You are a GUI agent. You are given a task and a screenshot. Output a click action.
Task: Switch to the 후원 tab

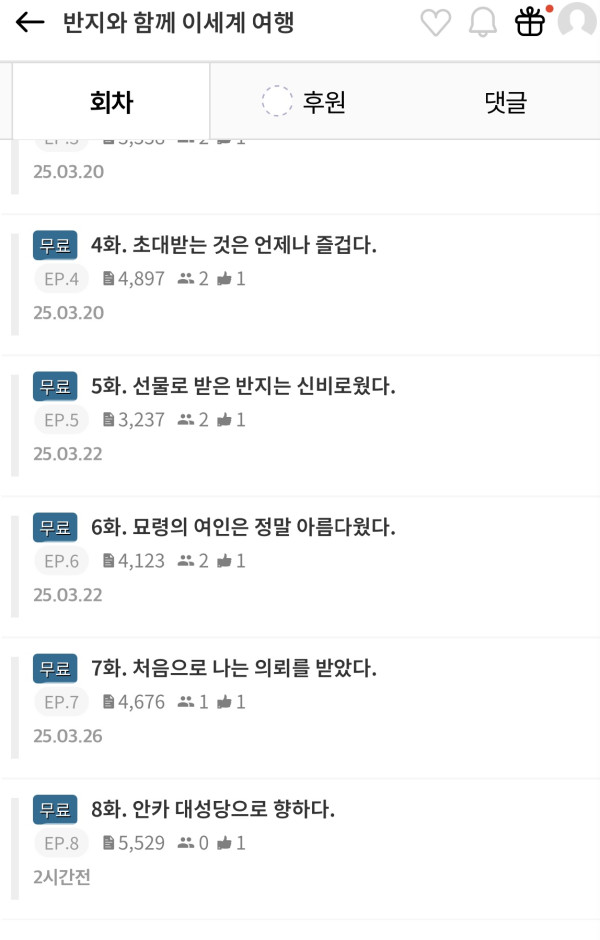point(304,101)
